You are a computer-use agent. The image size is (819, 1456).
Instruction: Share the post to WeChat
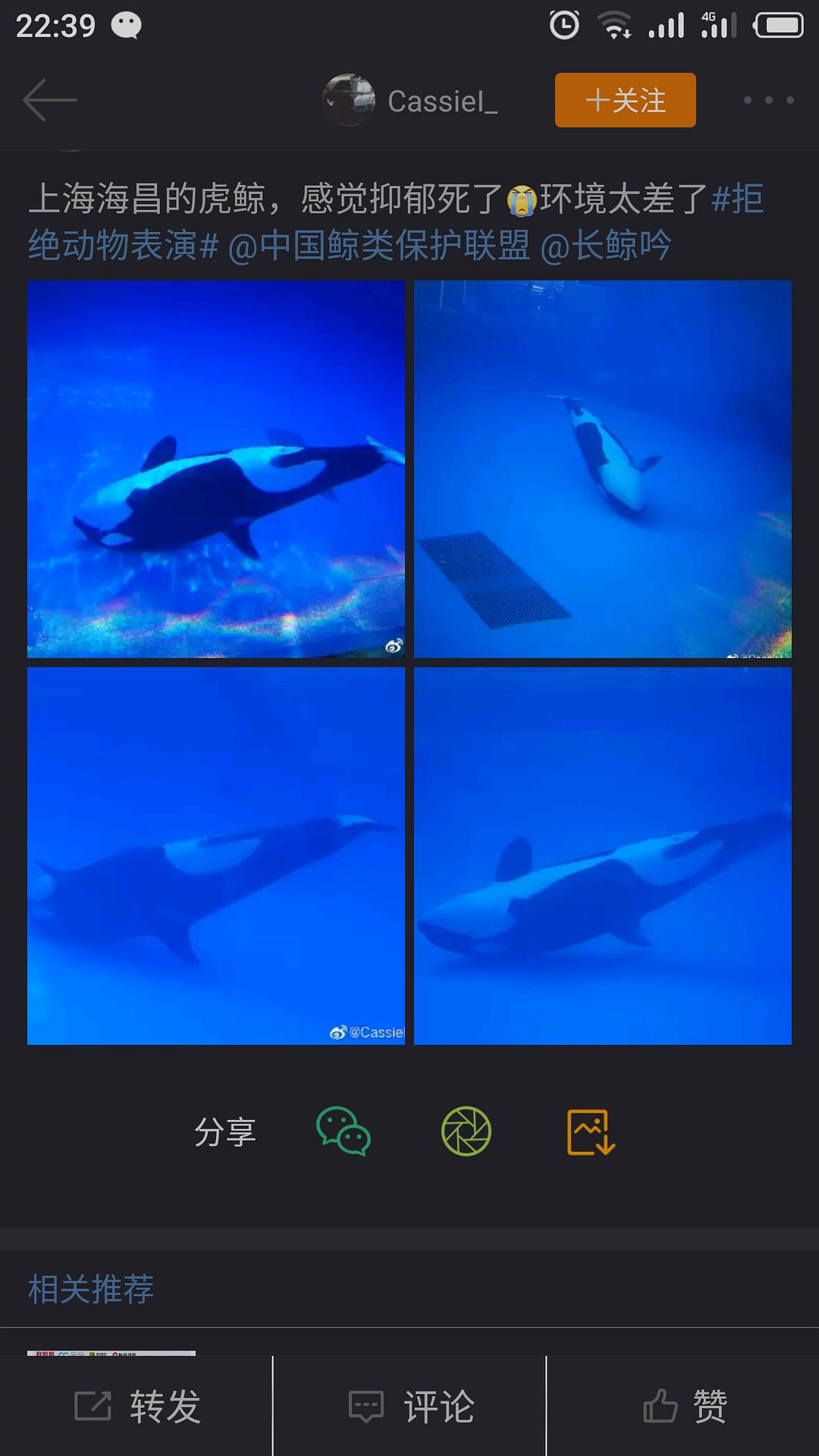click(x=343, y=1131)
